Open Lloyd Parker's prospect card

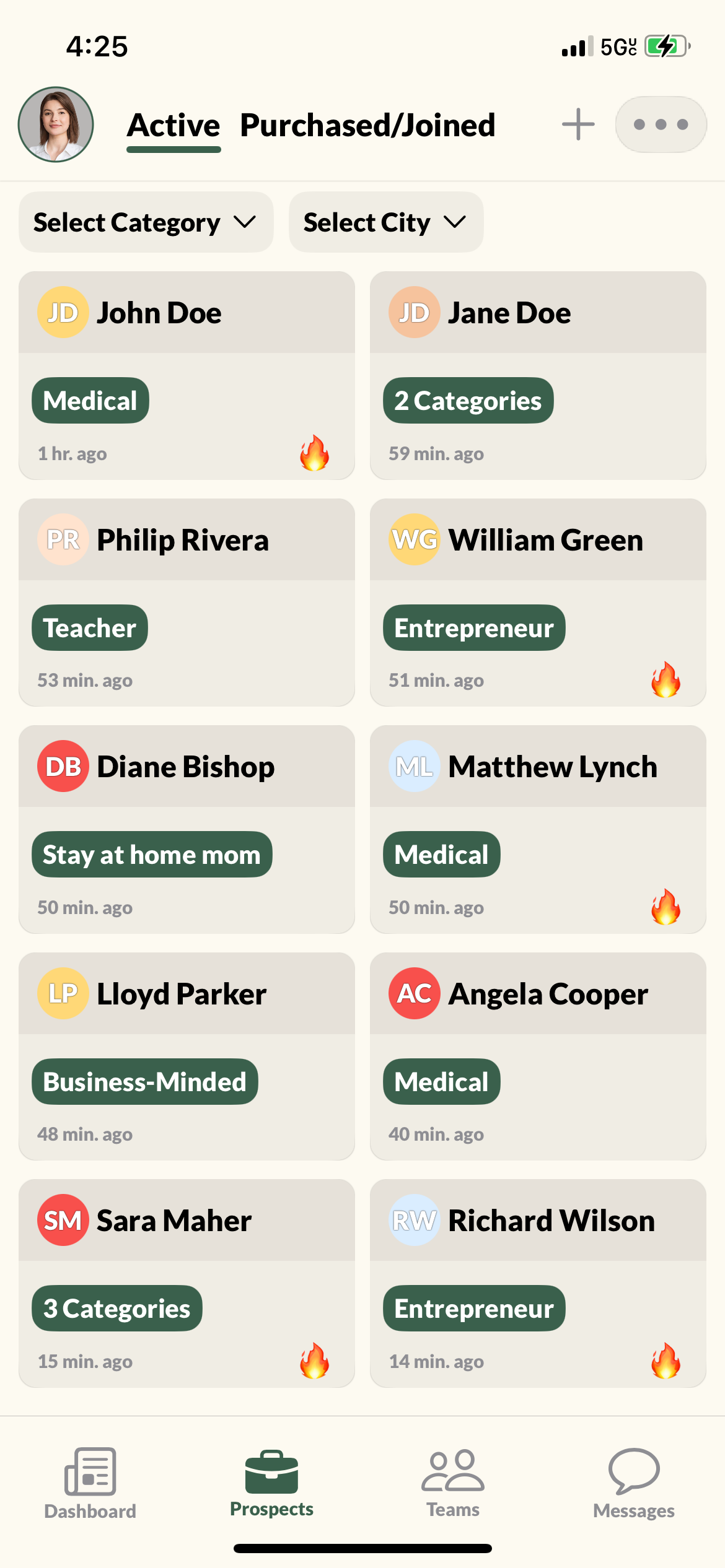[x=187, y=1056]
